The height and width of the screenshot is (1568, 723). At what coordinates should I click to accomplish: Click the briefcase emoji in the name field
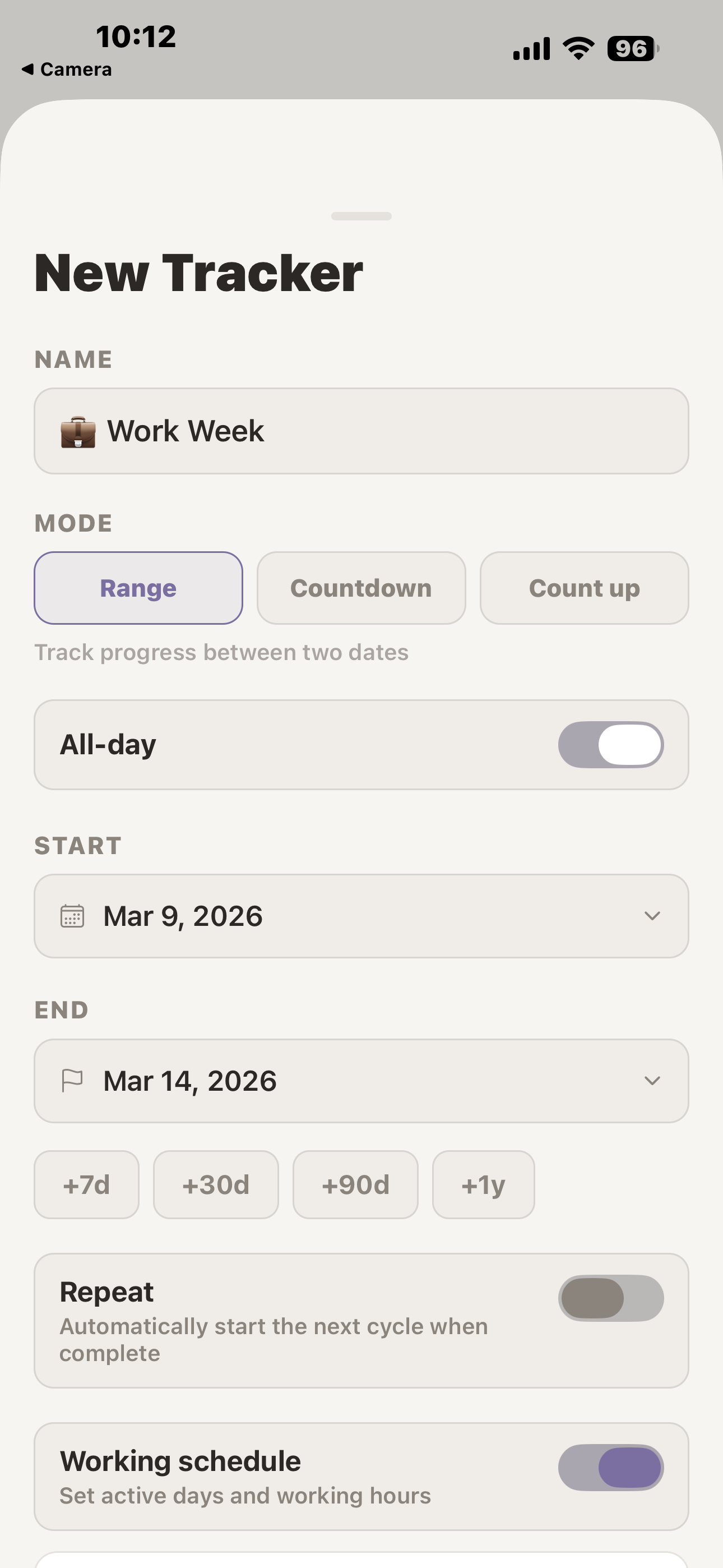[78, 430]
